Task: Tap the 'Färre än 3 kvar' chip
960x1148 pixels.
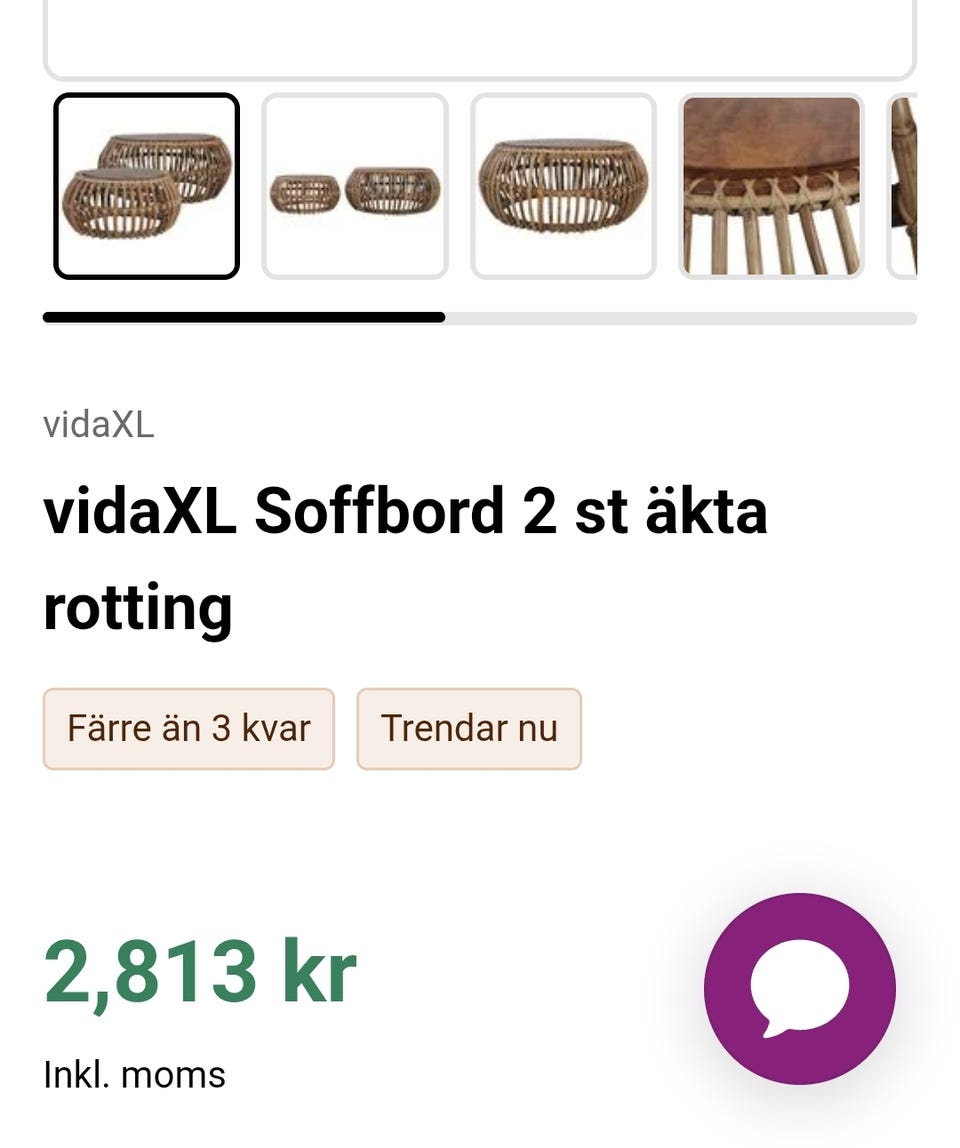Action: coord(189,729)
